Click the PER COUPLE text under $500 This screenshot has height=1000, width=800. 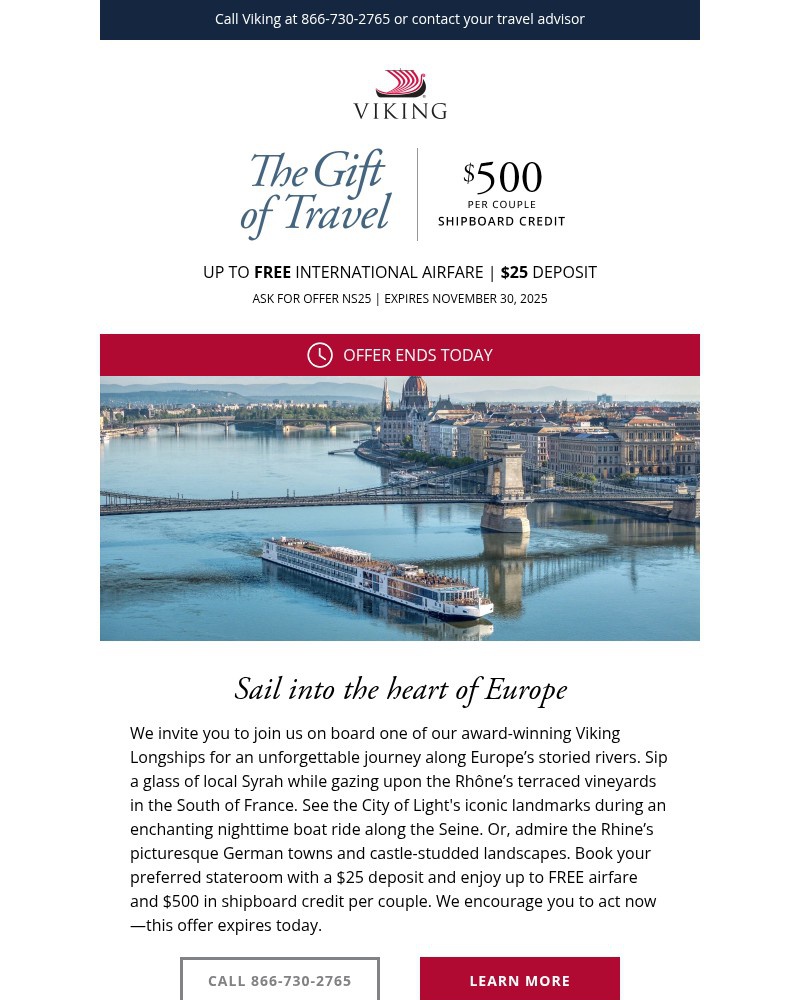pos(501,204)
